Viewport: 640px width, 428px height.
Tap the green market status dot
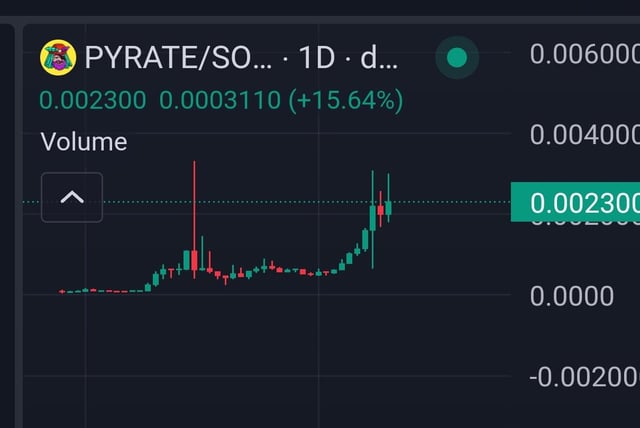coord(457,58)
